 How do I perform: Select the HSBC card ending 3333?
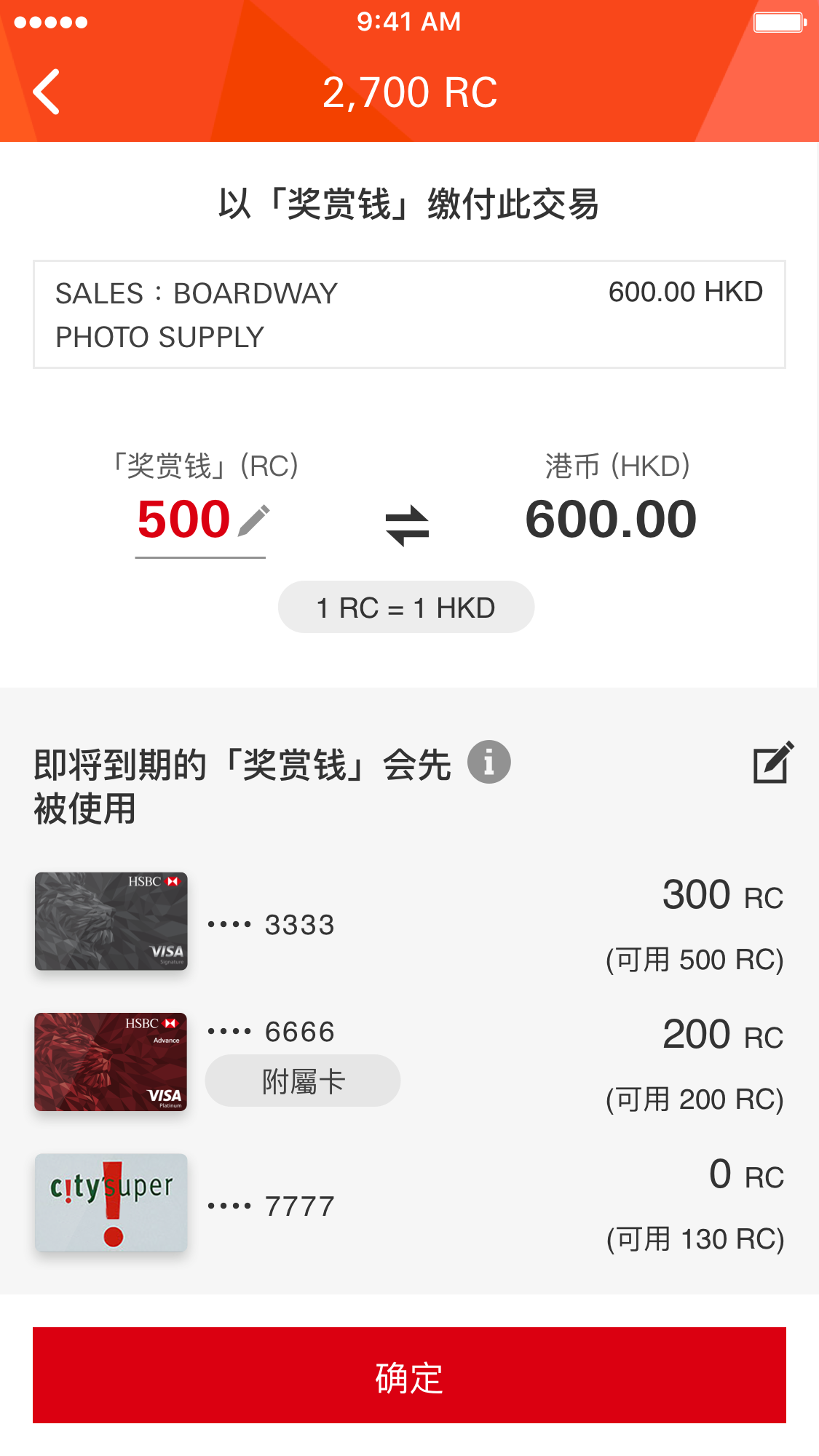pos(409,923)
